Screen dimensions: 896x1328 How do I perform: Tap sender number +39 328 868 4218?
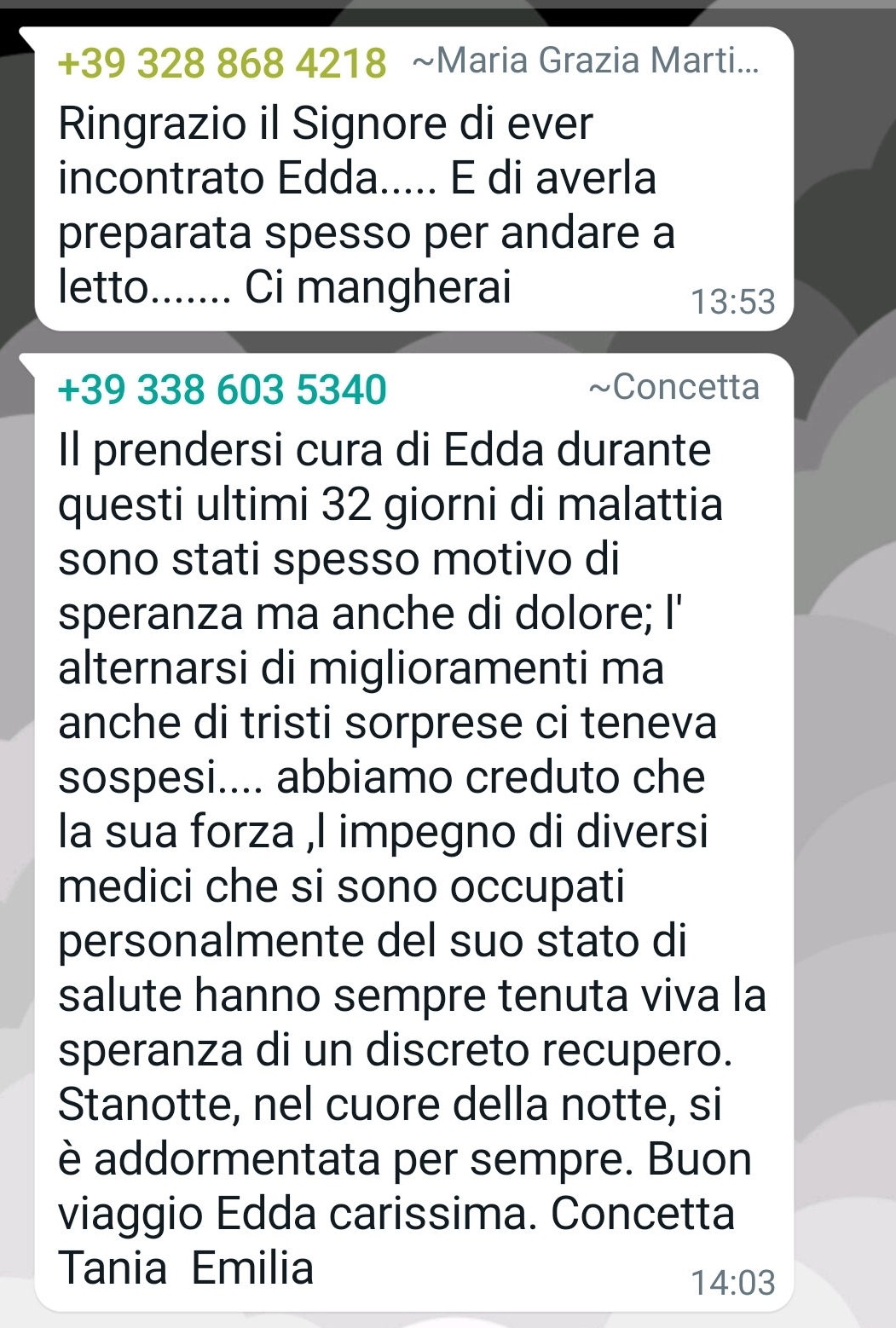(222, 64)
